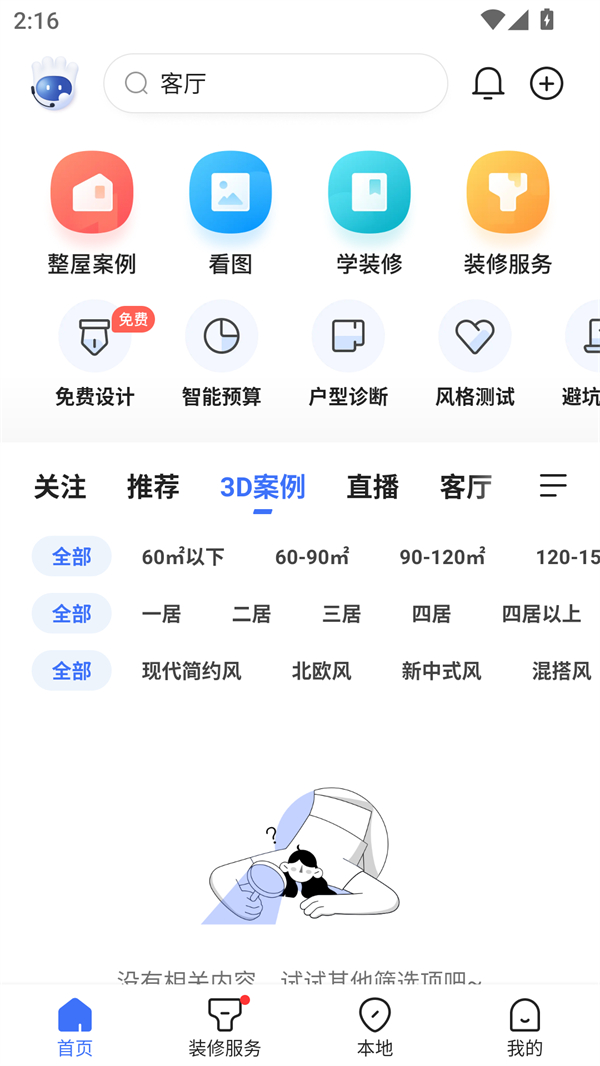Open the 看图 picture browsing section
Image resolution: width=600 pixels, height=1066 pixels.
click(x=230, y=212)
